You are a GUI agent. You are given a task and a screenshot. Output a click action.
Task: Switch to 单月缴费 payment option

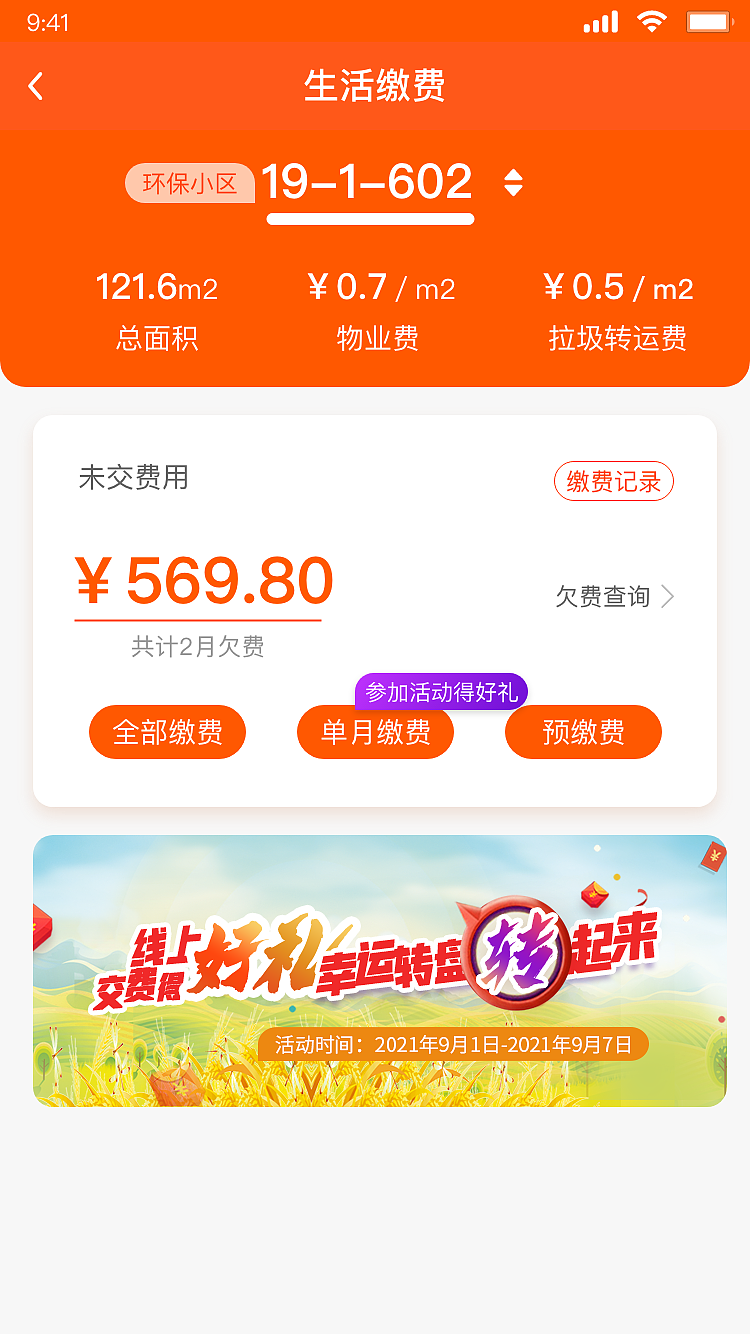[x=375, y=732]
